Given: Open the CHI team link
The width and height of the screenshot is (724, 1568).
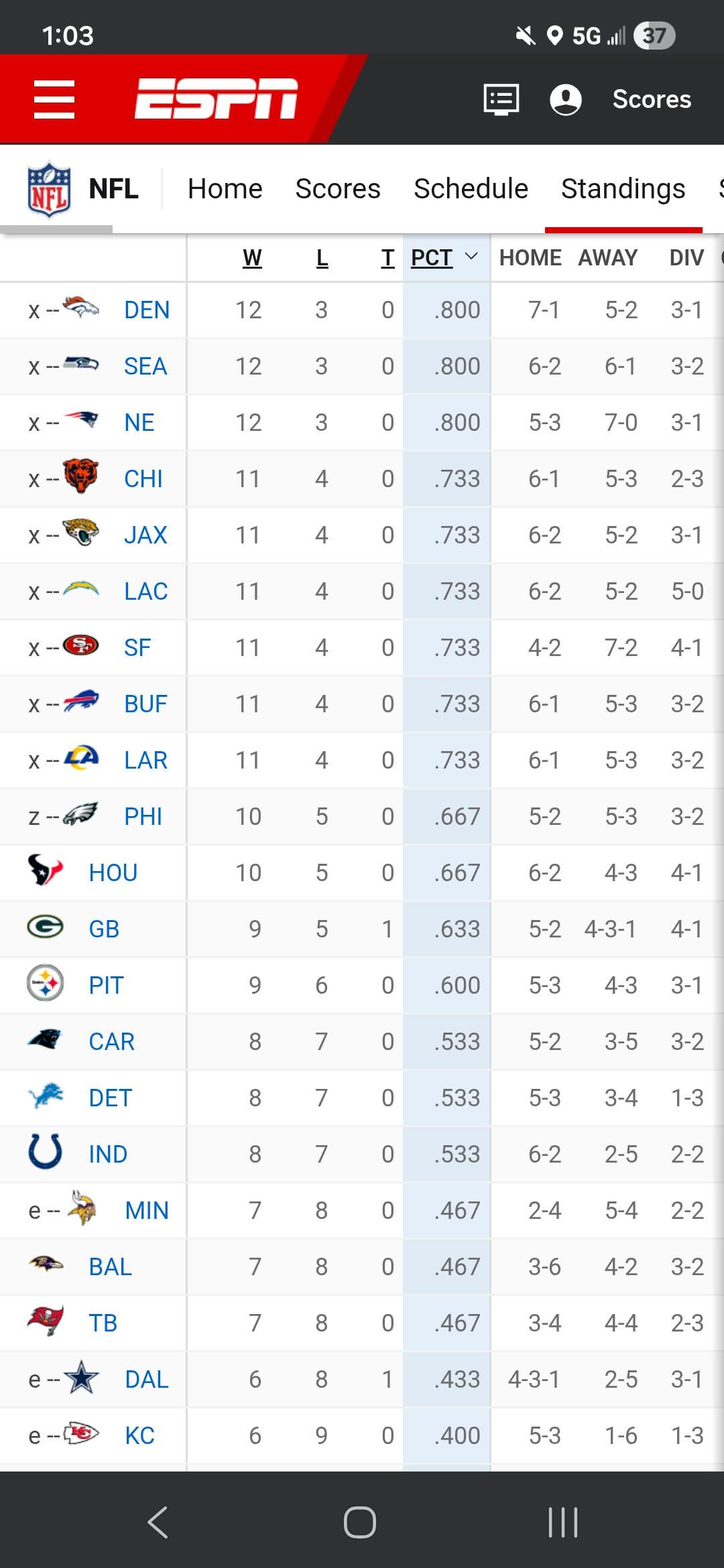Looking at the screenshot, I should 143,479.
